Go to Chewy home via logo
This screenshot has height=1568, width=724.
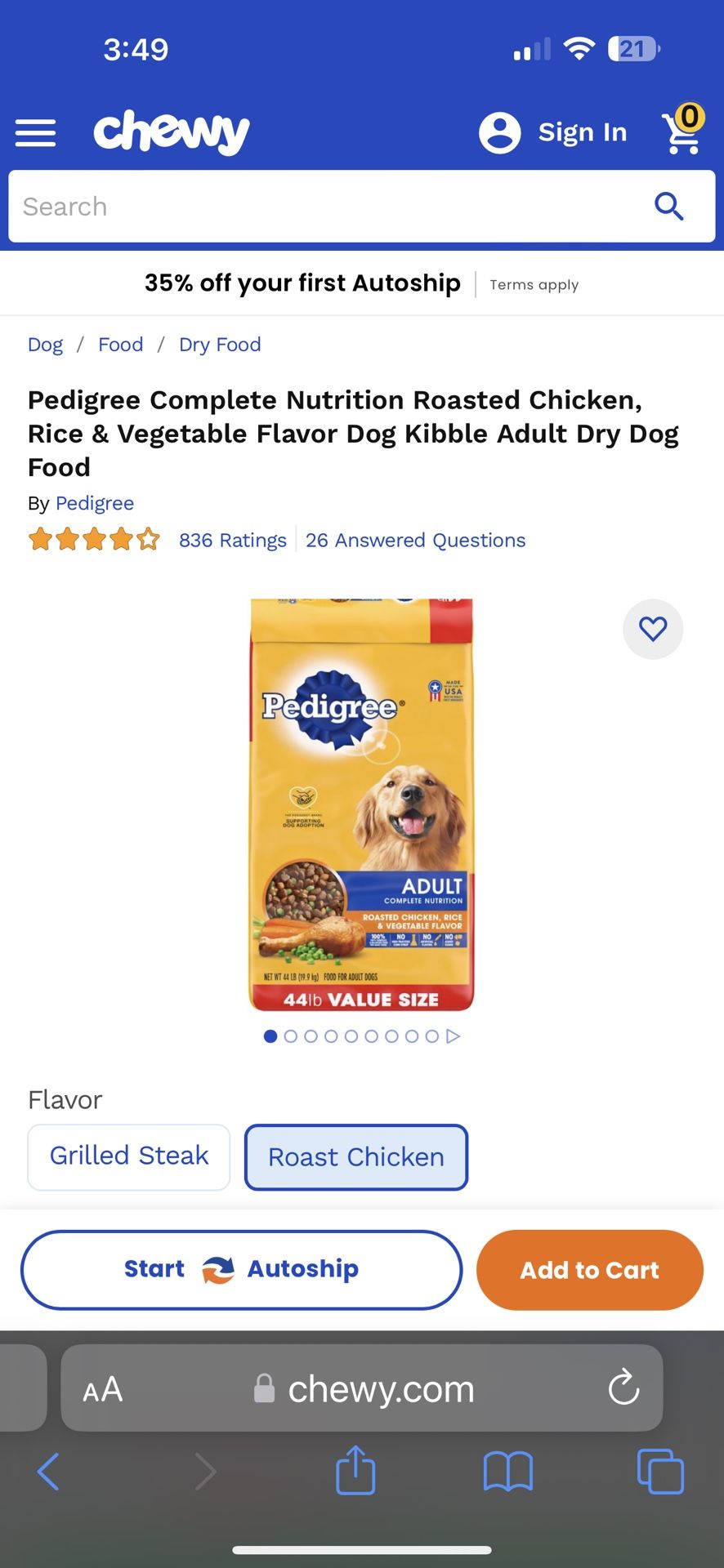click(172, 131)
